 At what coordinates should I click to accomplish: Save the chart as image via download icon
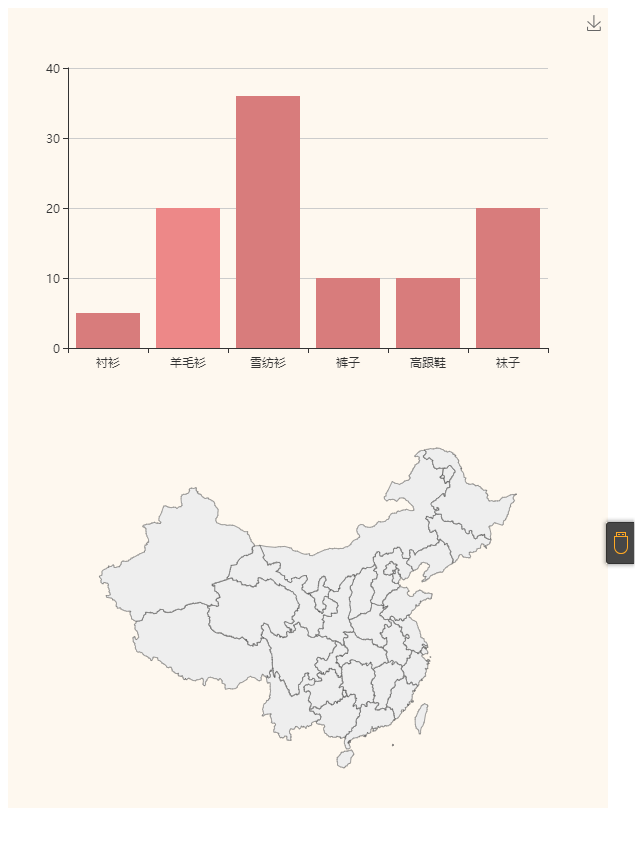pyautogui.click(x=594, y=23)
